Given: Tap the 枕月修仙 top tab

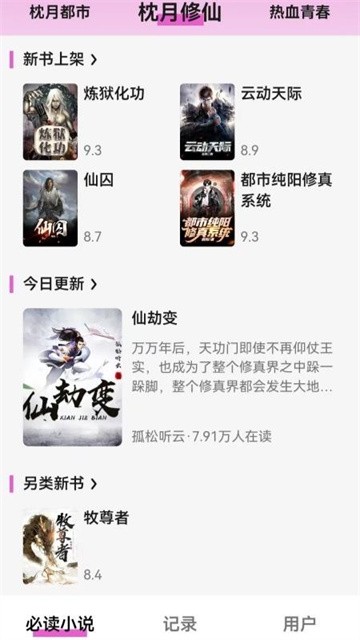Looking at the screenshot, I should tap(180, 12).
